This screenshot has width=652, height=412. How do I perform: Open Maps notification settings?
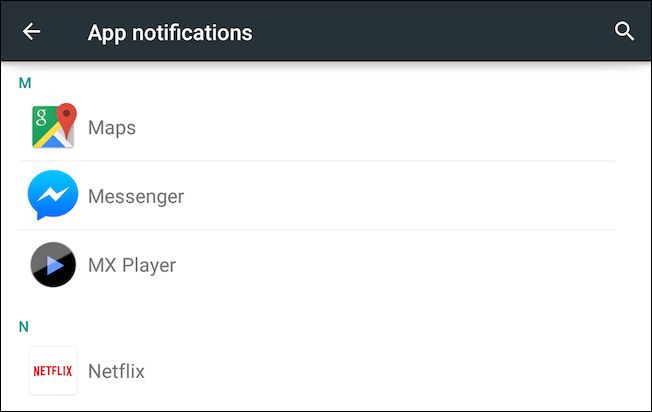[x=112, y=128]
